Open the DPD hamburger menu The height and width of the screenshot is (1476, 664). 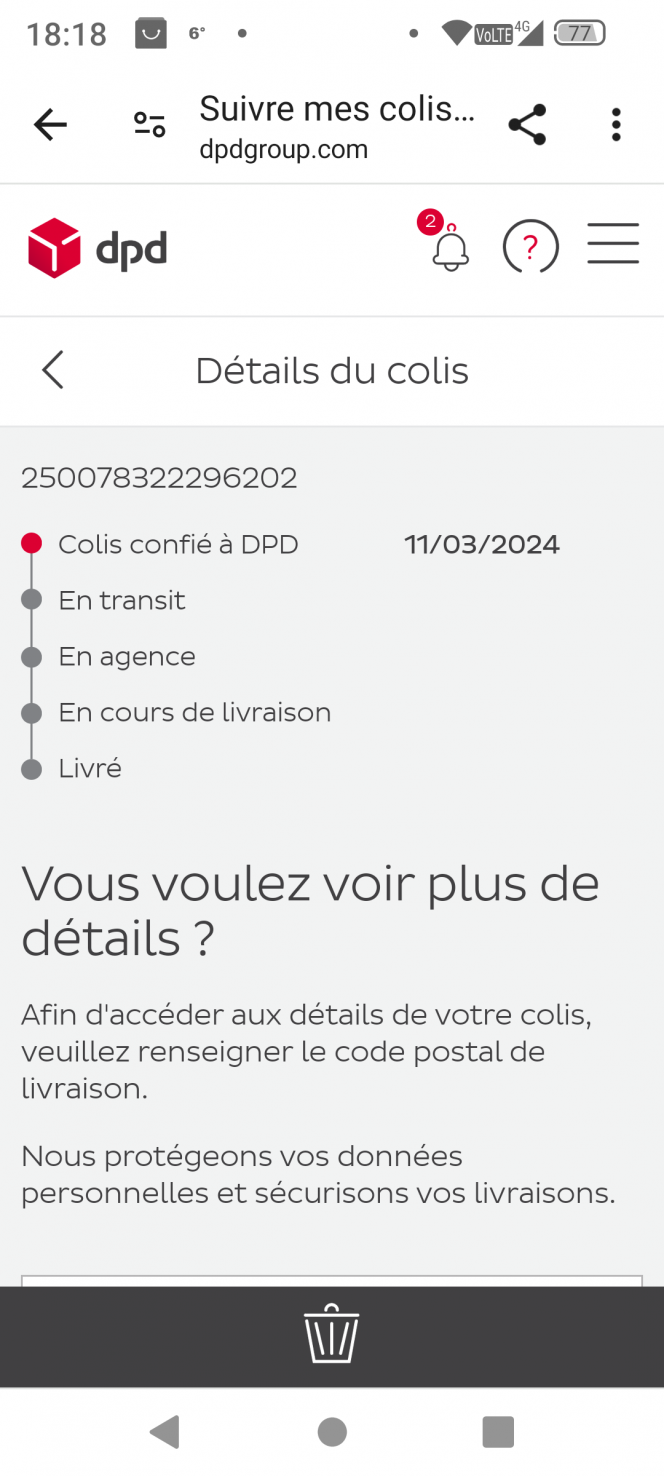click(x=613, y=243)
